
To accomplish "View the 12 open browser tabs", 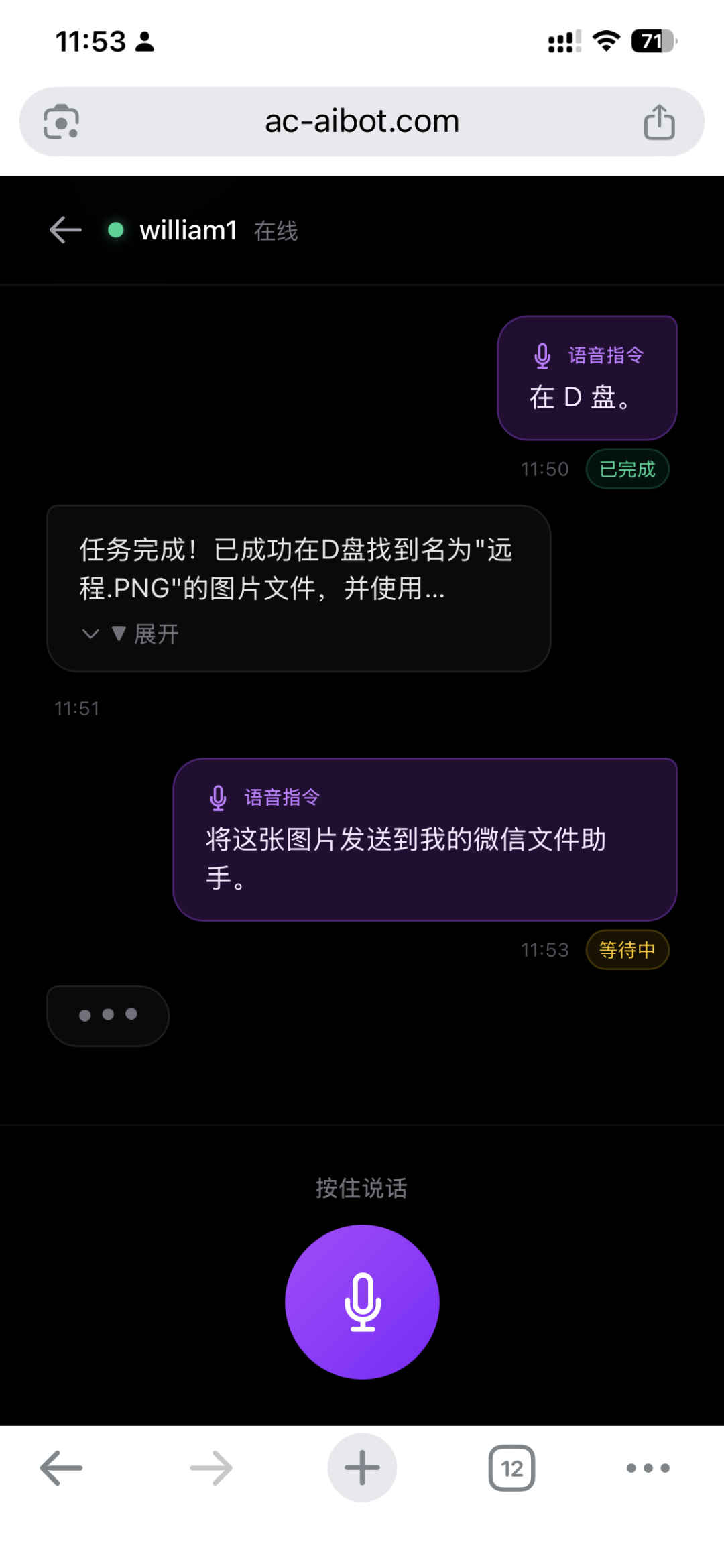I will click(x=511, y=1468).
